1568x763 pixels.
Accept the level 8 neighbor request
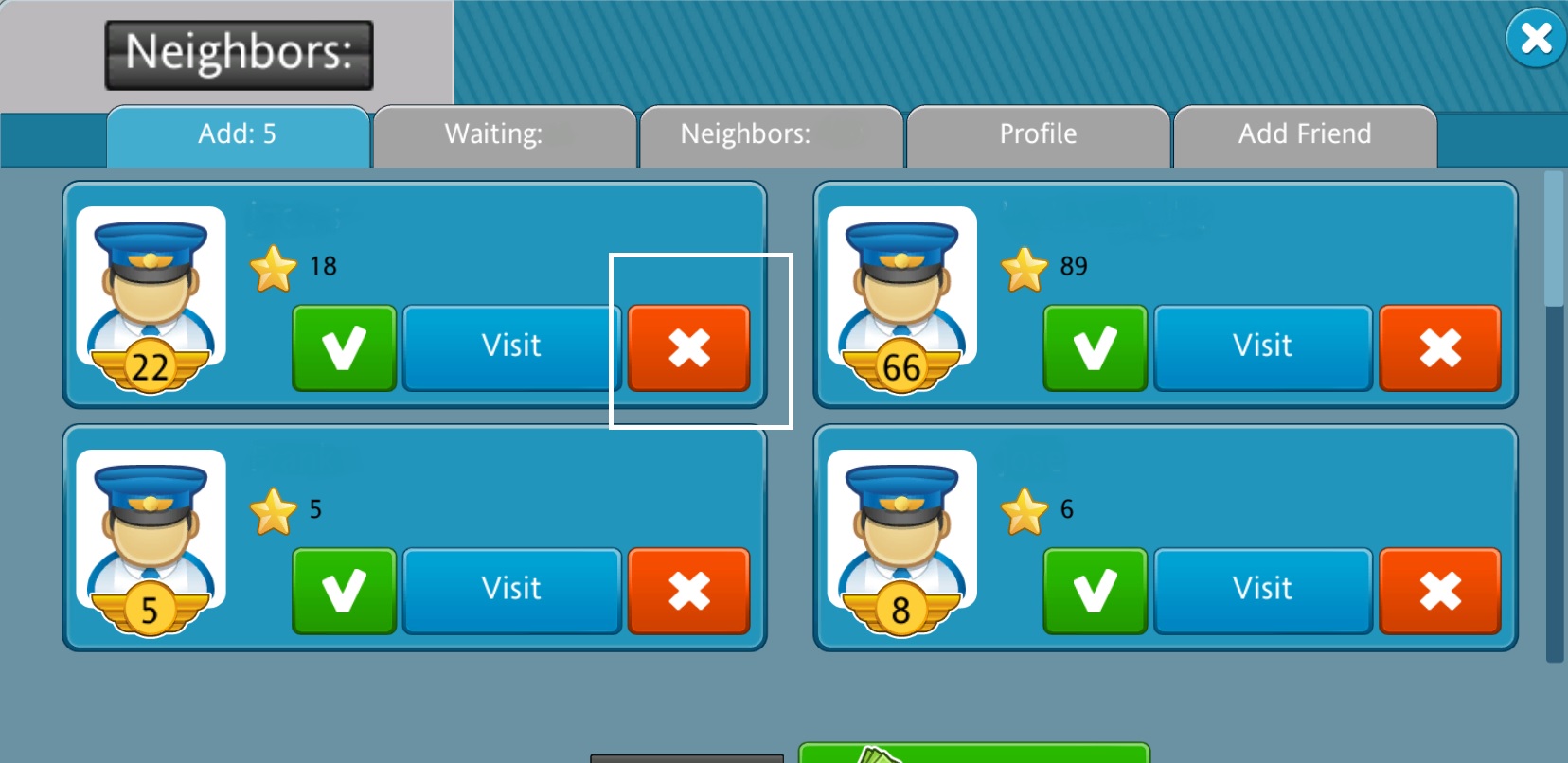point(1095,591)
